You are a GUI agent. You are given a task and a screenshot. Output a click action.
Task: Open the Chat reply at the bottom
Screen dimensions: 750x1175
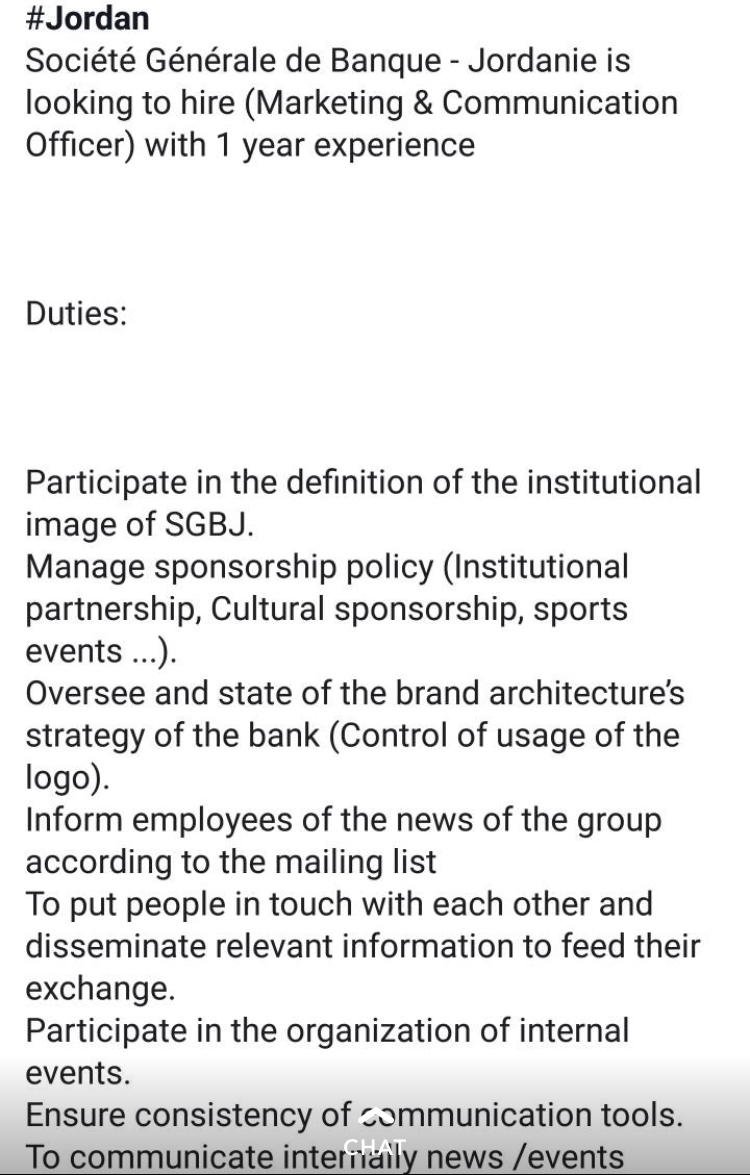coord(375,1136)
